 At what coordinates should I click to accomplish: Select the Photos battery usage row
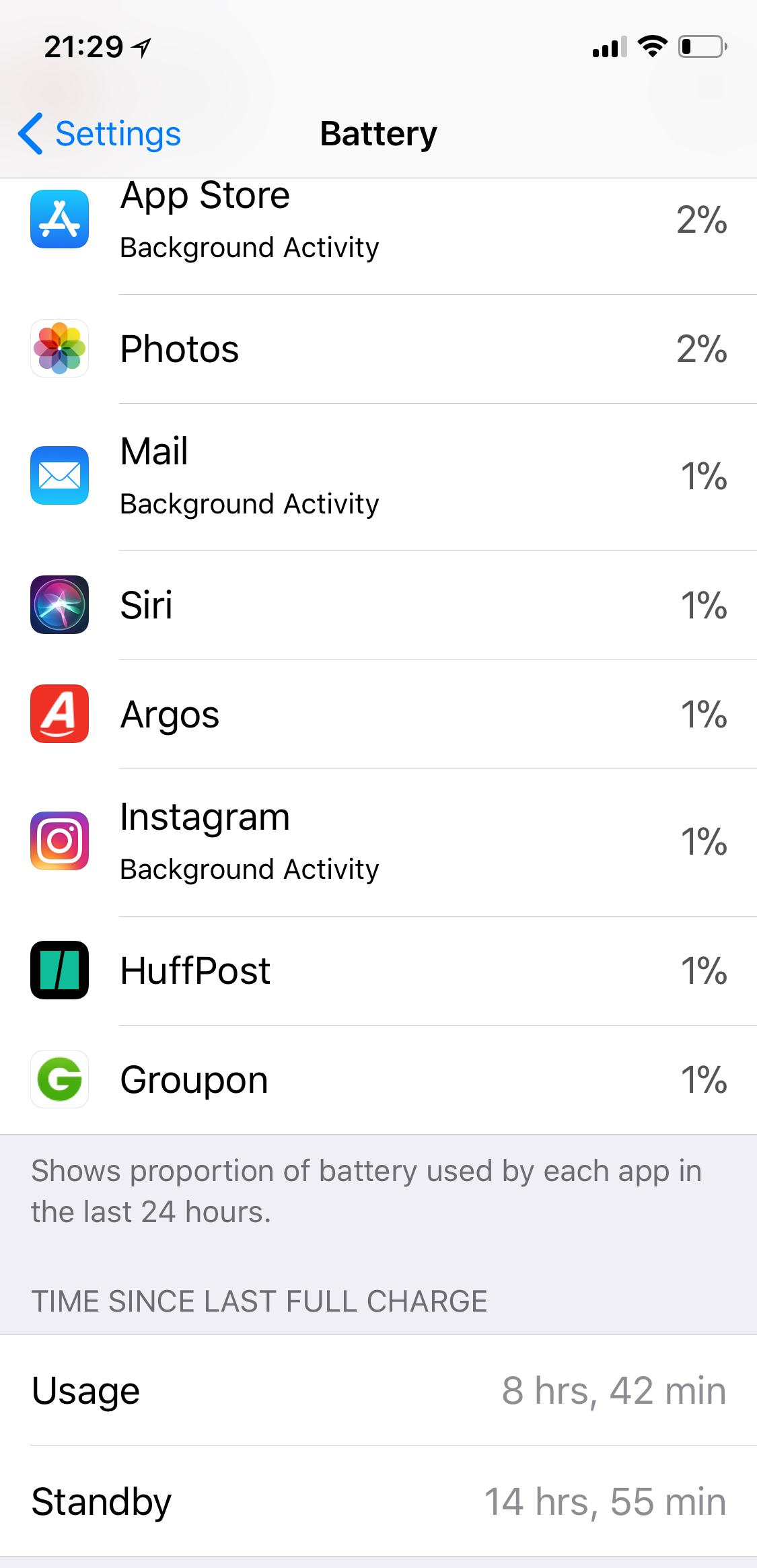pyautogui.click(x=378, y=349)
